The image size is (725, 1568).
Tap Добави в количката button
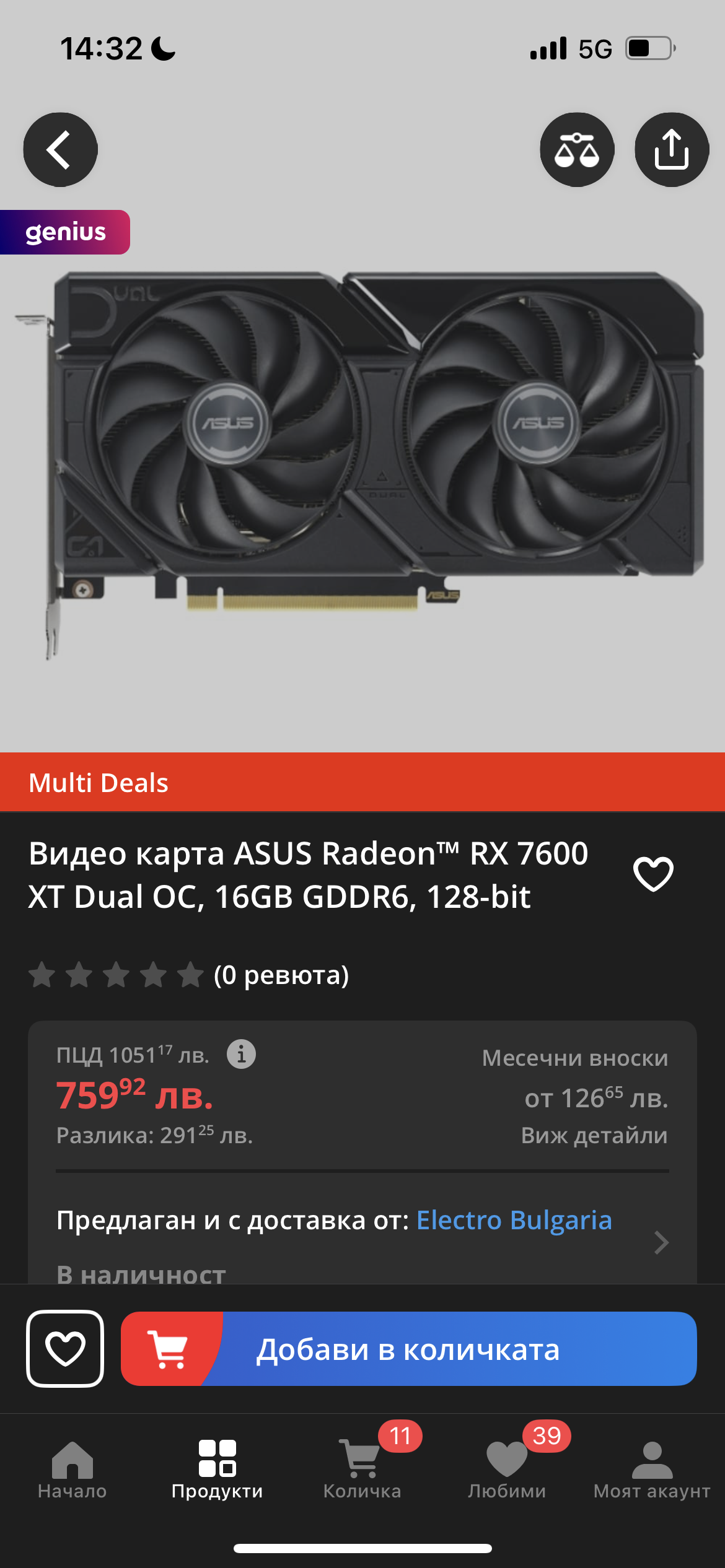tap(408, 1349)
